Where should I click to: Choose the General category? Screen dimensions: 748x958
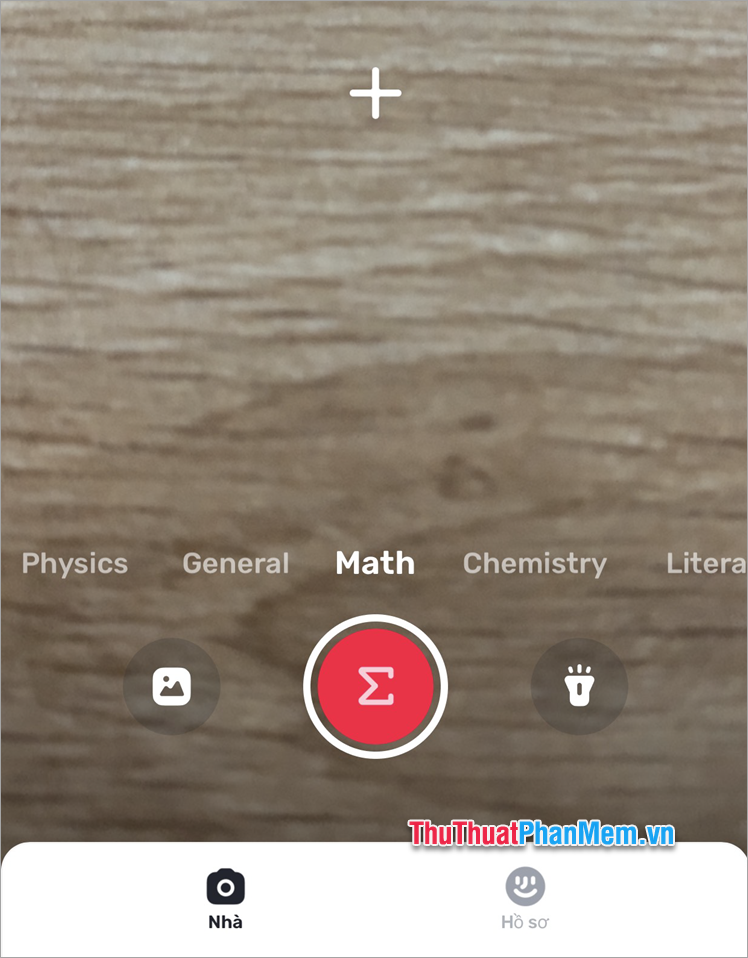[235, 563]
